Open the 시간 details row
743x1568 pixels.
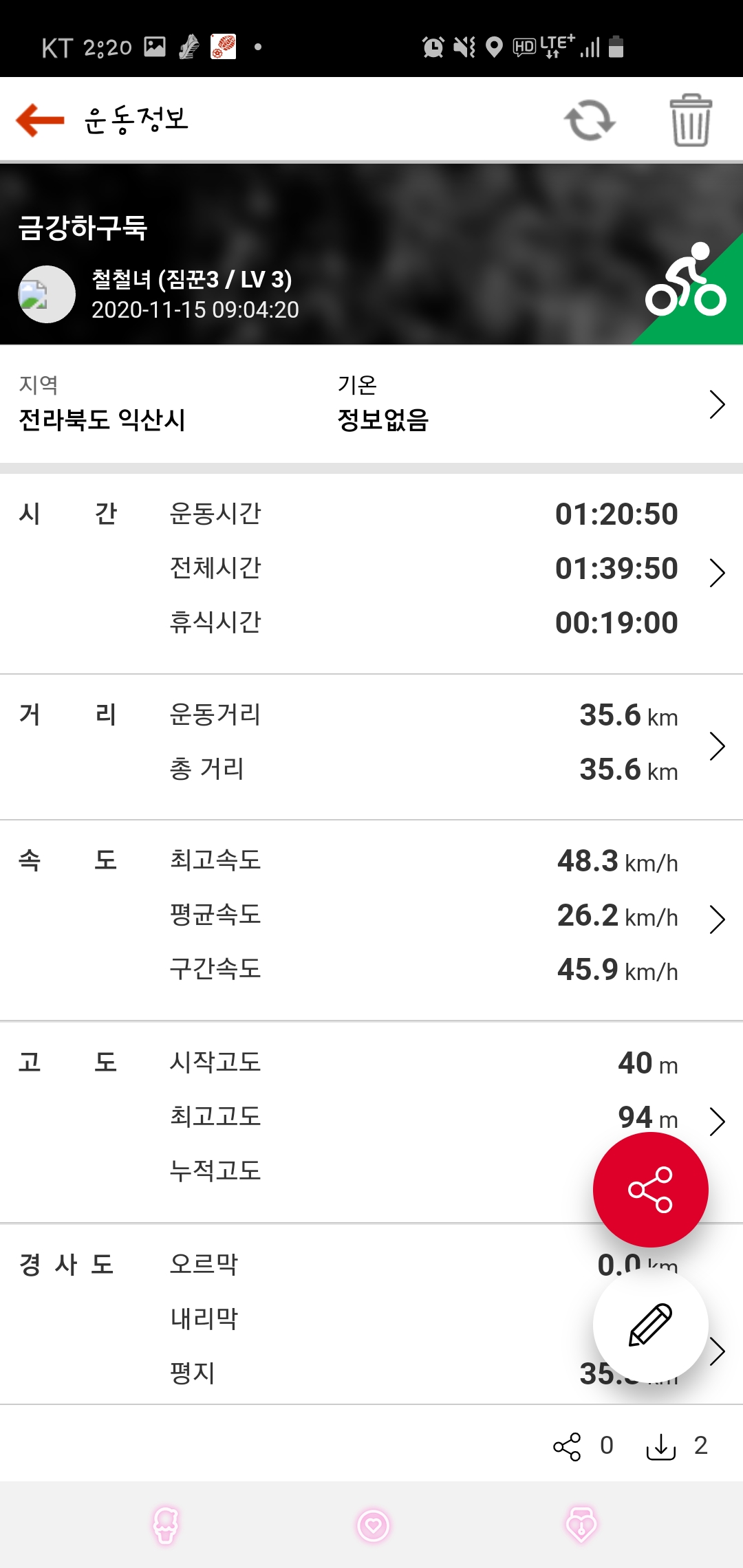pos(717,572)
